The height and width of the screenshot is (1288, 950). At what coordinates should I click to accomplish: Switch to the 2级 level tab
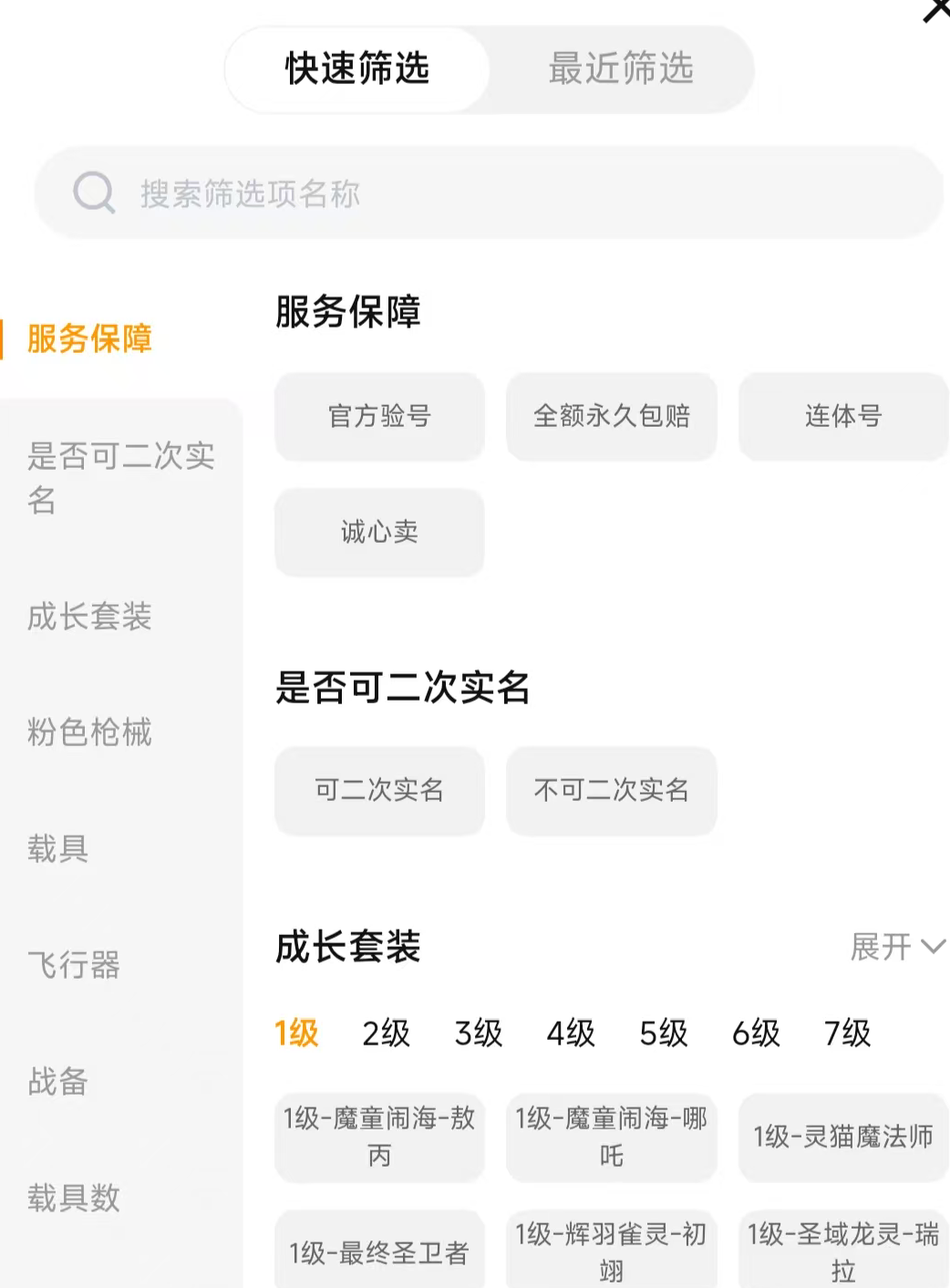386,1034
